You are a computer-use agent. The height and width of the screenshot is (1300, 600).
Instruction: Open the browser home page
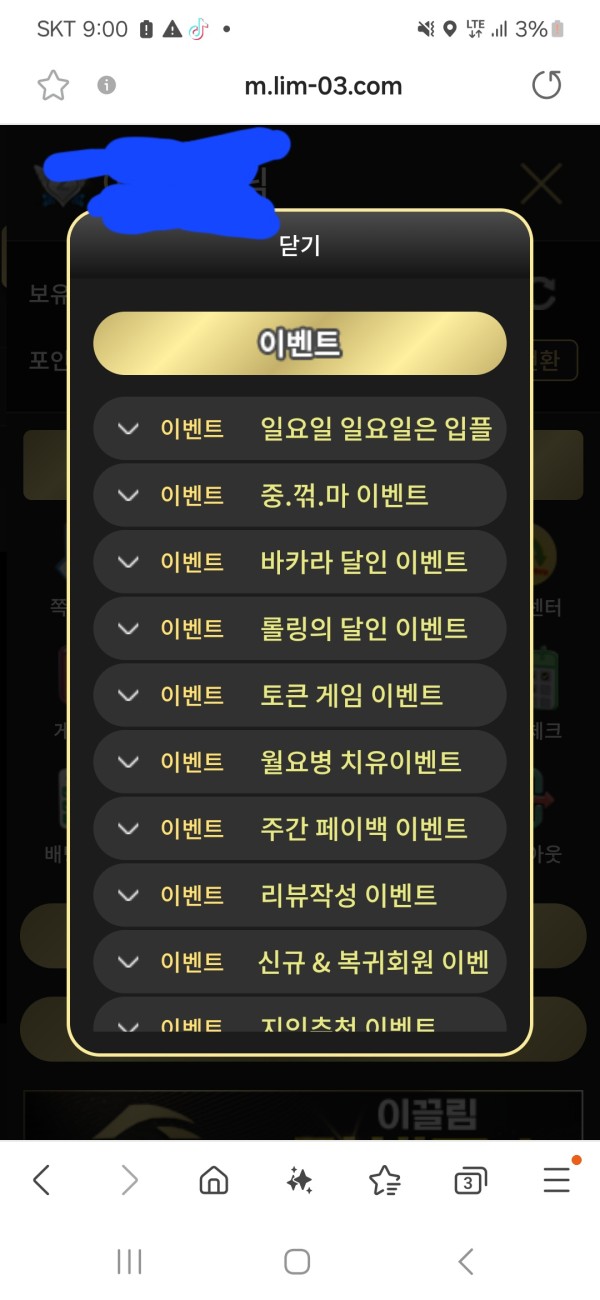(x=213, y=1181)
